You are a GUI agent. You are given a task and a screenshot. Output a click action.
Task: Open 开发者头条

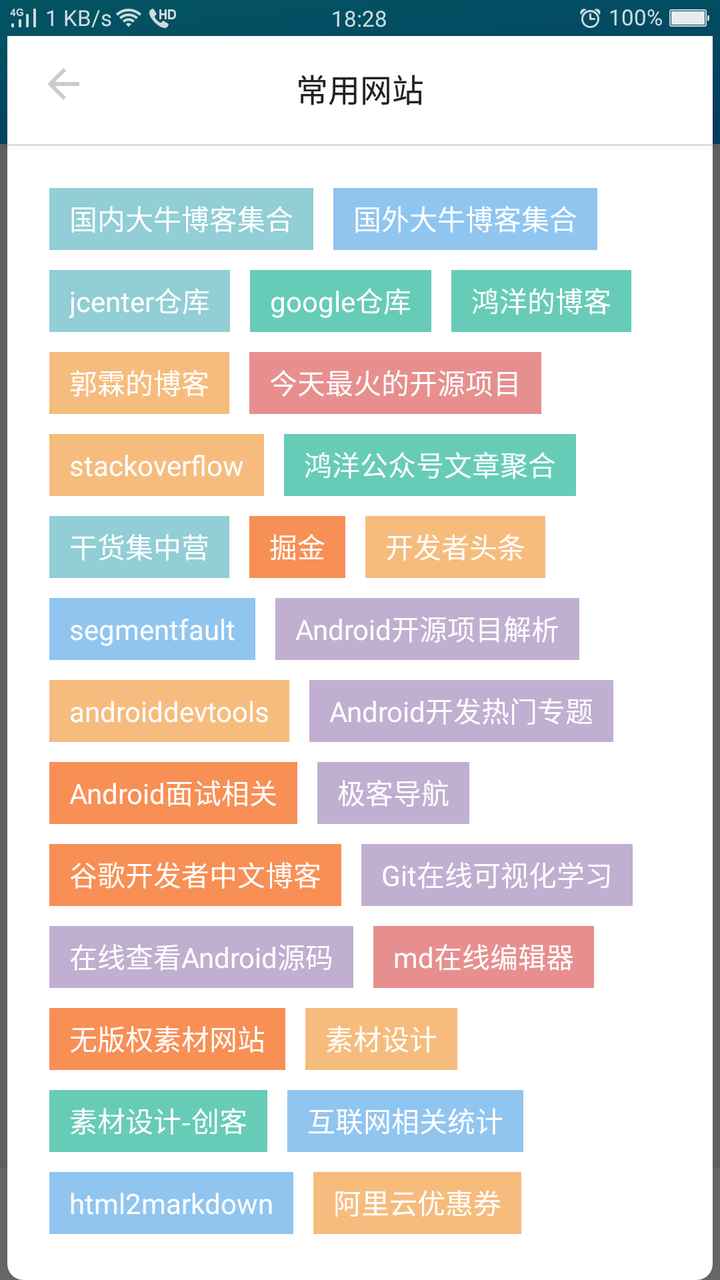[x=455, y=547]
